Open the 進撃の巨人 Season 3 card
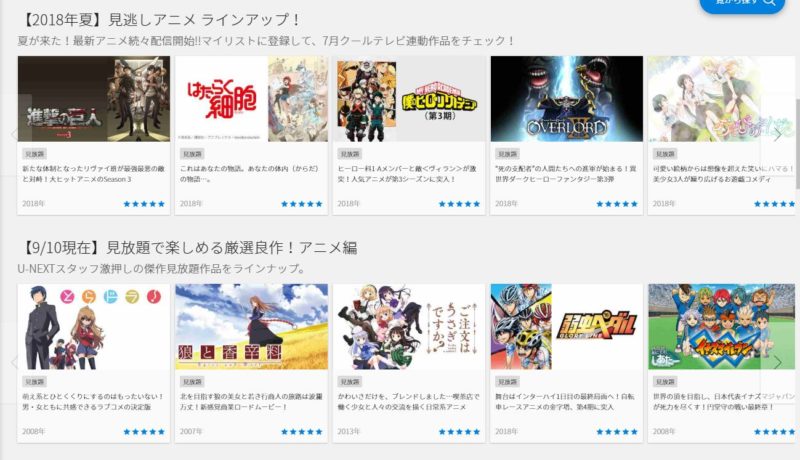Image resolution: width=800 pixels, height=460 pixels. (95, 100)
